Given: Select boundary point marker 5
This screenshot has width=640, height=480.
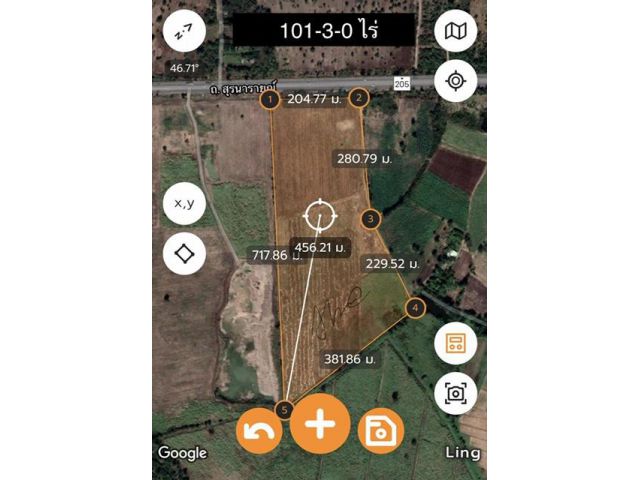Looking at the screenshot, I should point(285,408).
